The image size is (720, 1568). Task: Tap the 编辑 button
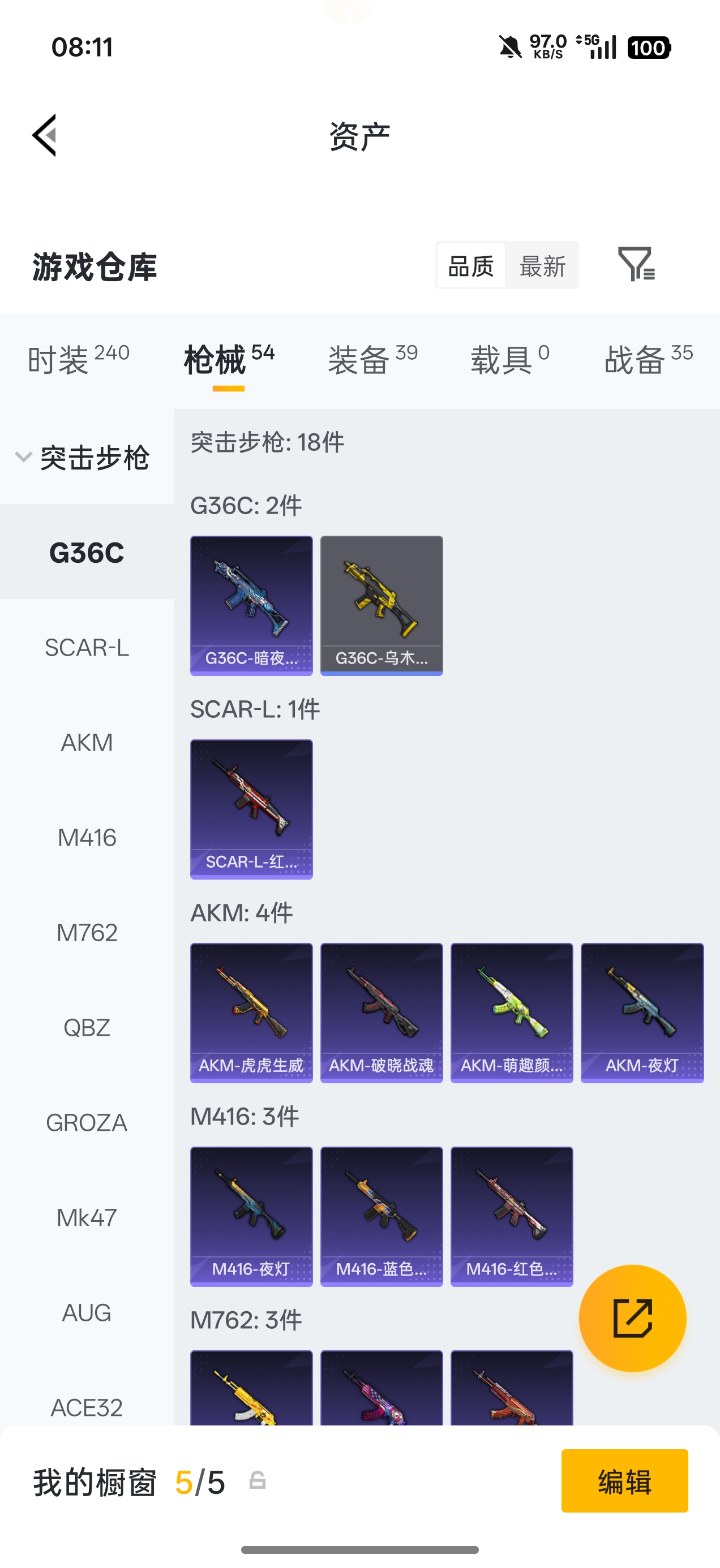coord(625,1481)
